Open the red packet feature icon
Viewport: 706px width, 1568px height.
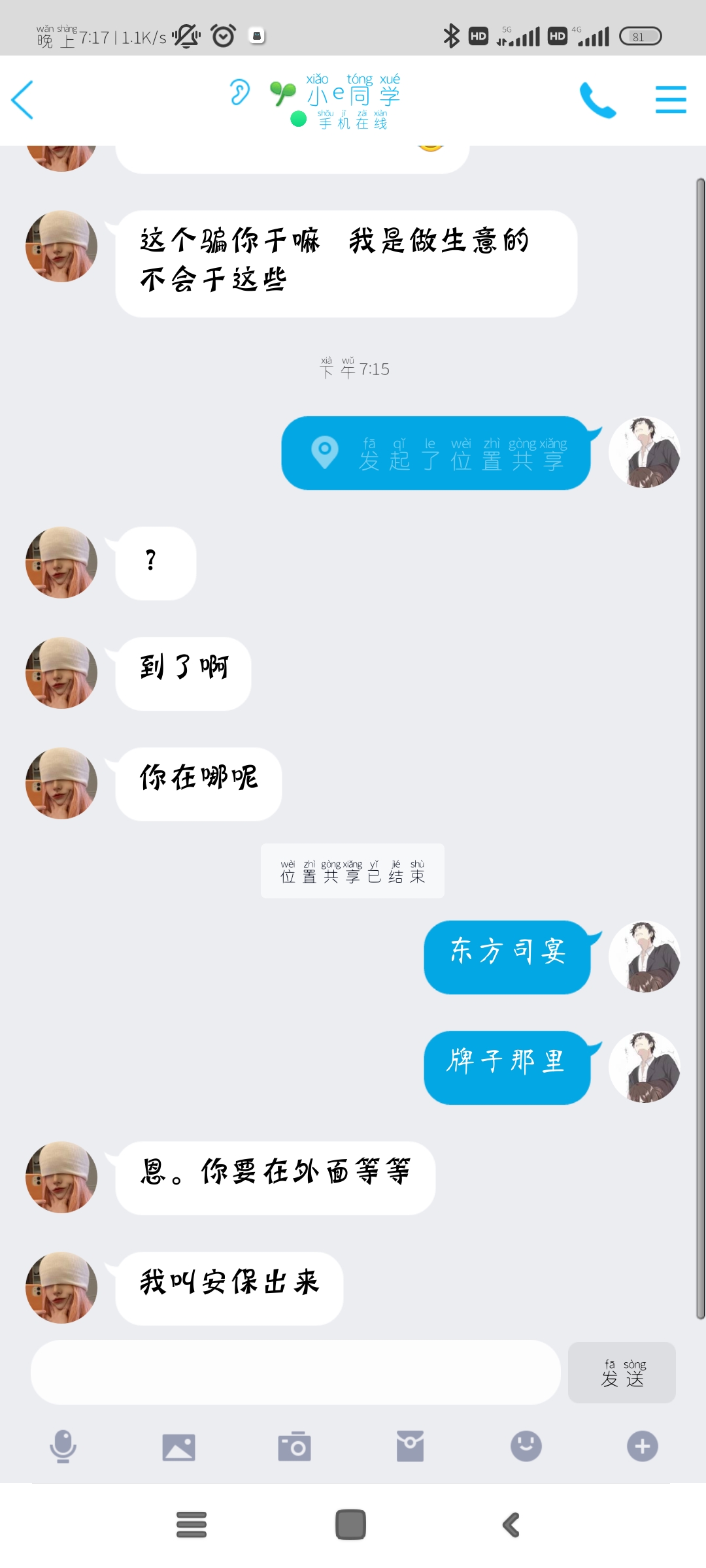click(x=410, y=1446)
